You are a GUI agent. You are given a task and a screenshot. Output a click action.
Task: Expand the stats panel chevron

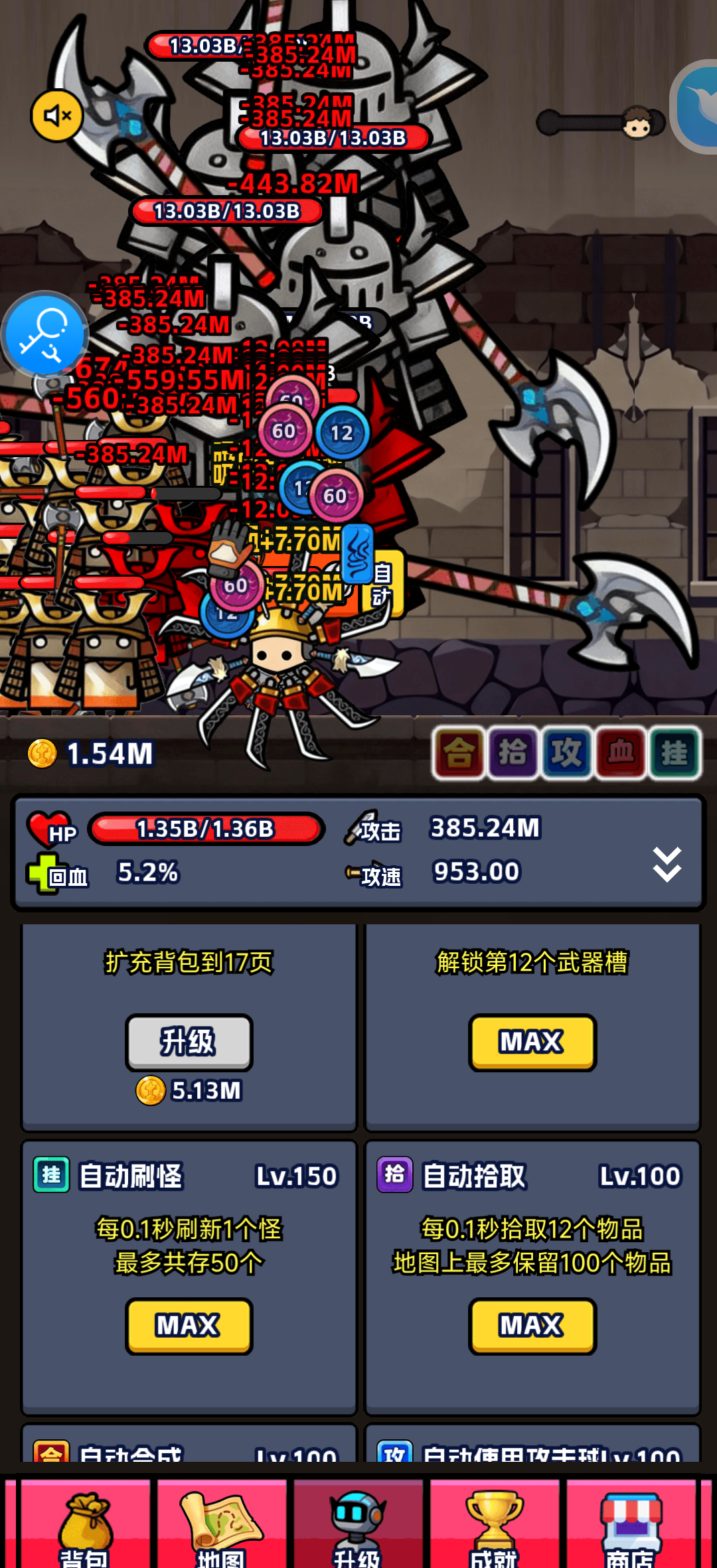(667, 864)
